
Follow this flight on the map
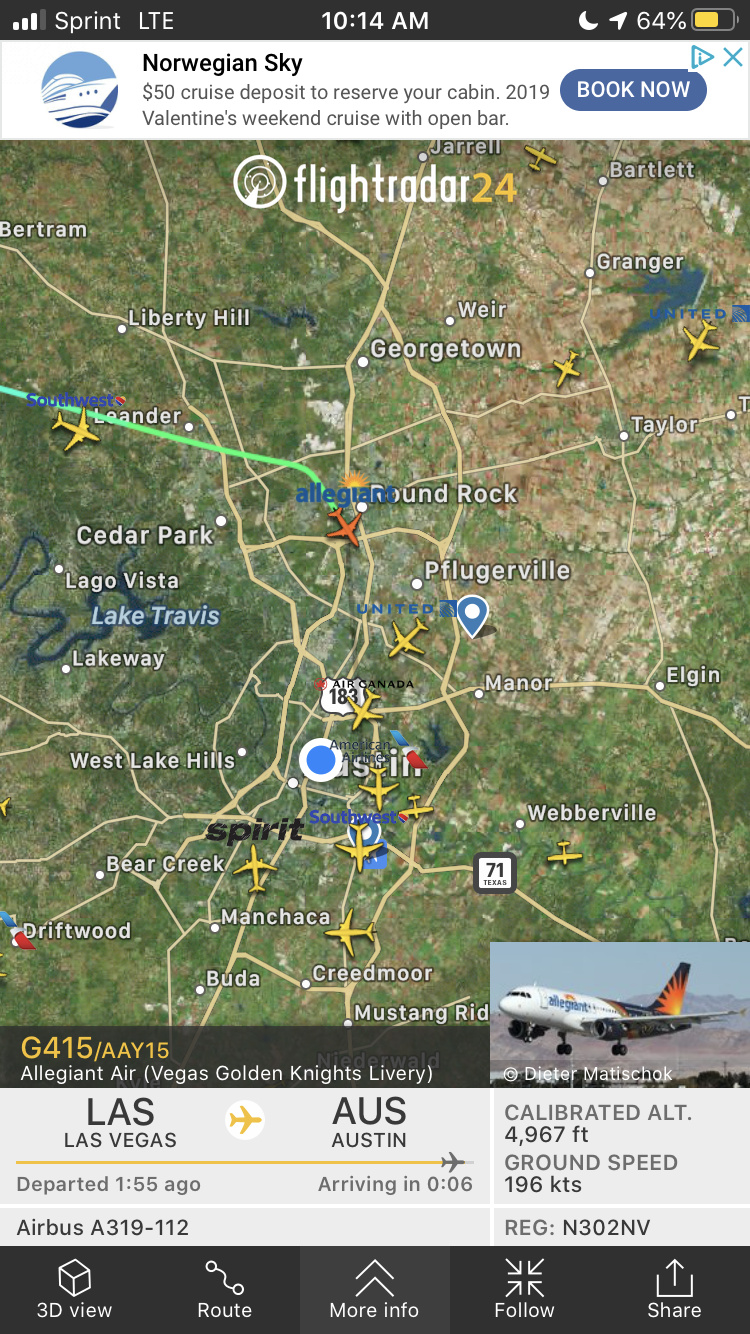click(x=524, y=1288)
